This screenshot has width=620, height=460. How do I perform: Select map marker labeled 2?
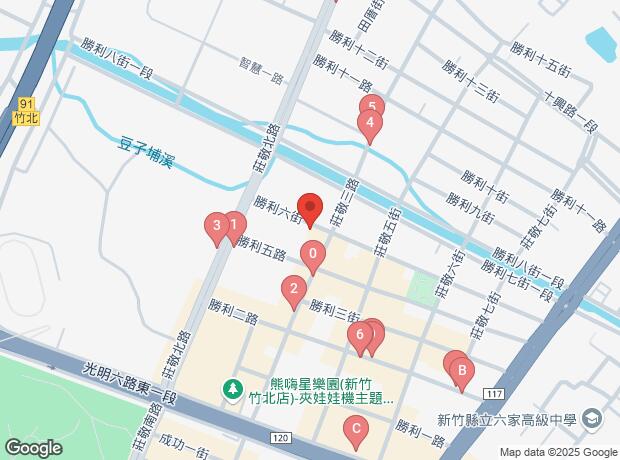tap(292, 289)
